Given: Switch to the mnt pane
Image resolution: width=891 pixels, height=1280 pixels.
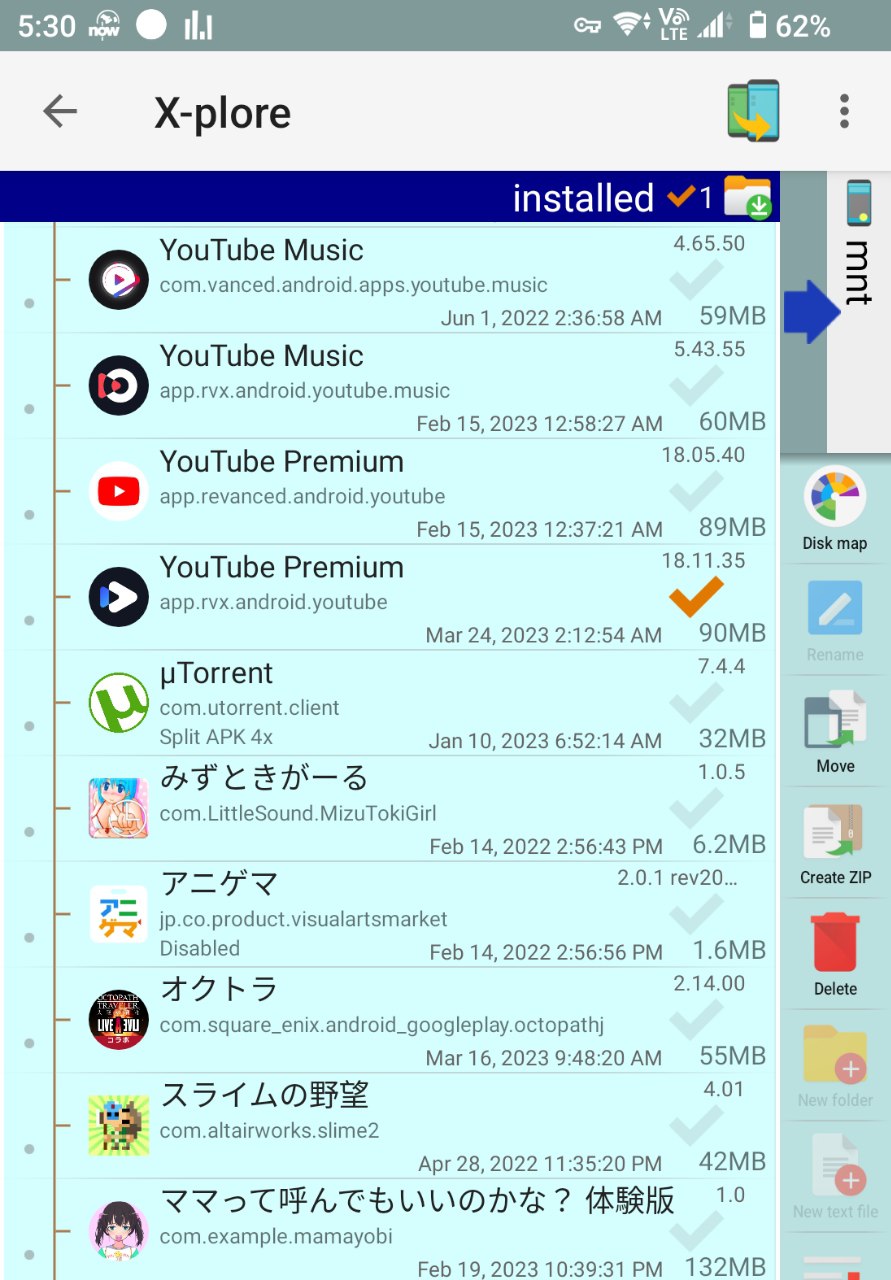Looking at the screenshot, I should (859, 312).
